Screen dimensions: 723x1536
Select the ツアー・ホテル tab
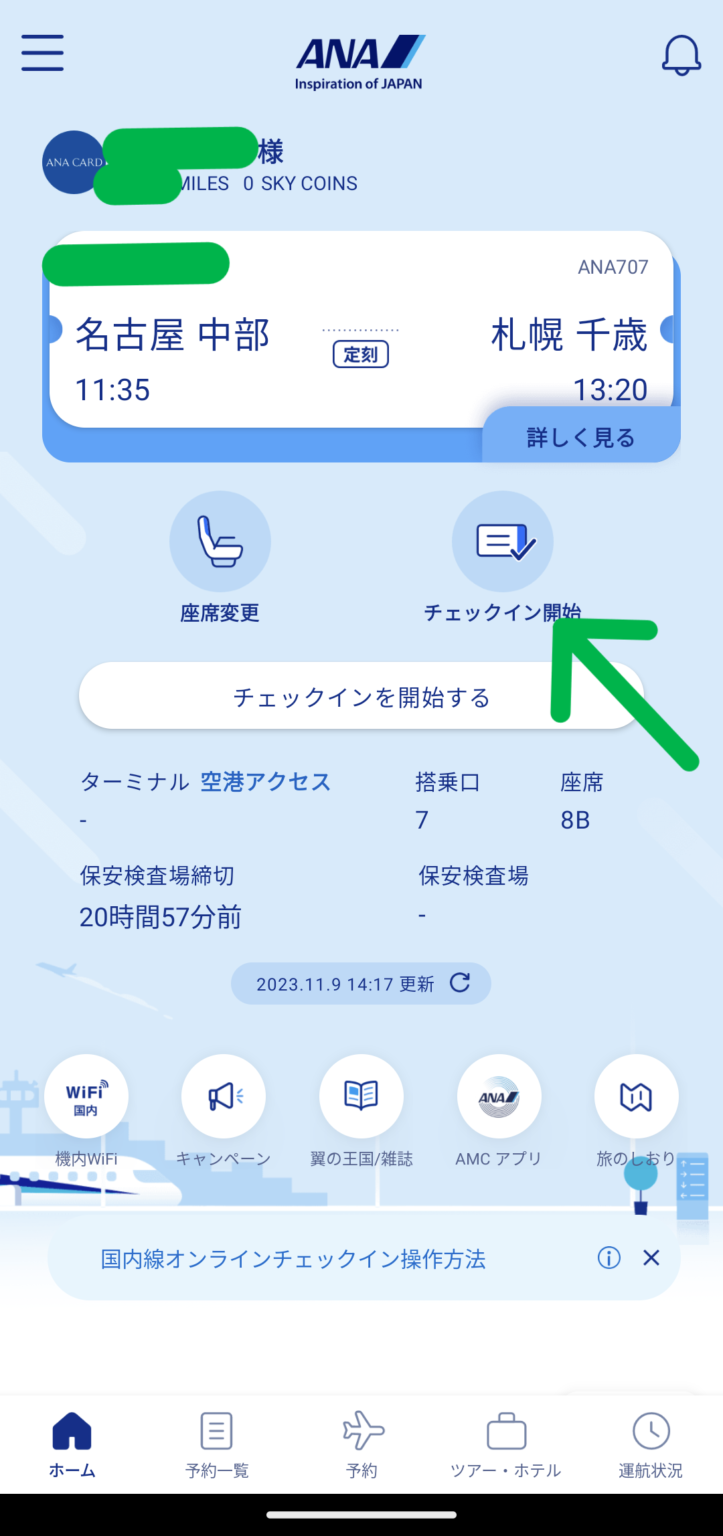[505, 1443]
